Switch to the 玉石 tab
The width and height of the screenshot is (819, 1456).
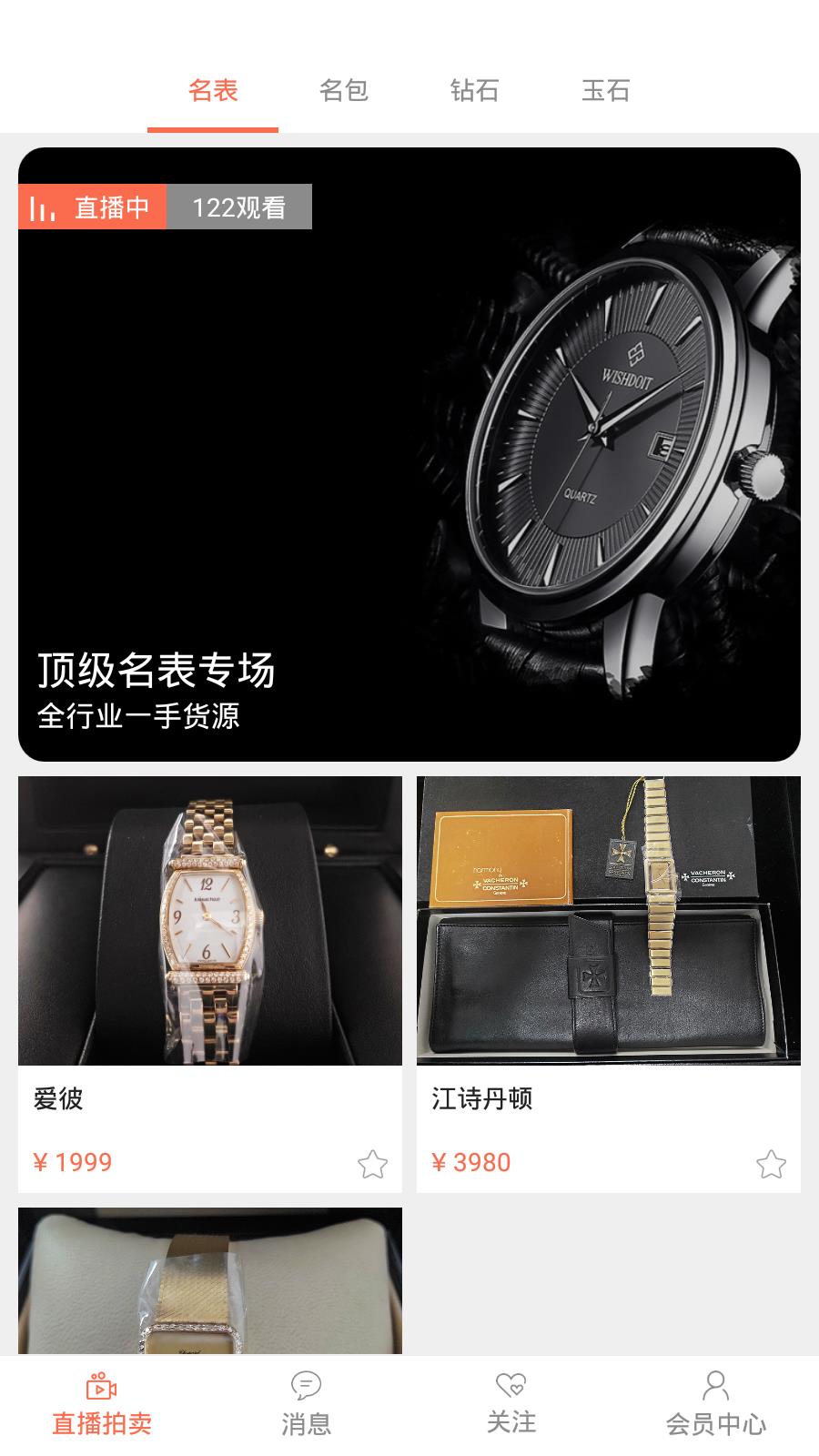pos(606,90)
